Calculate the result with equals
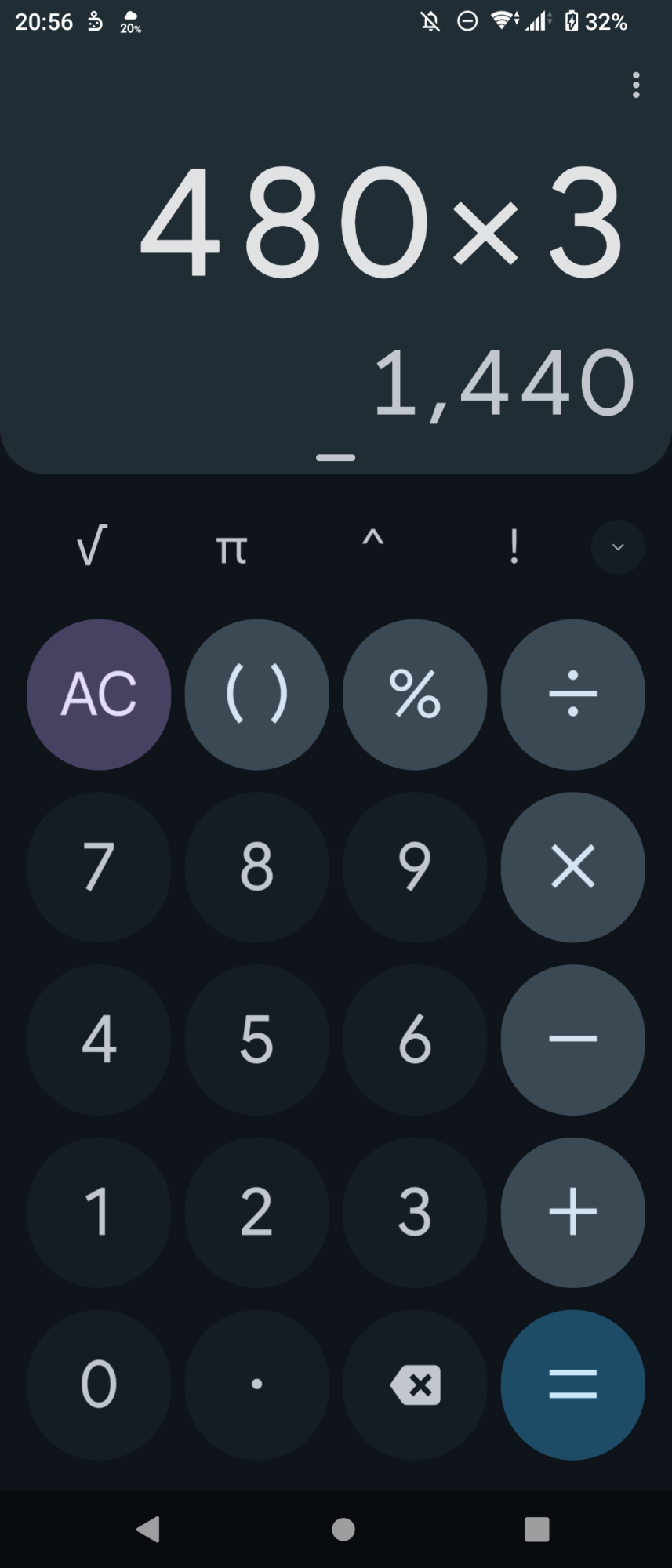672x1568 pixels. point(572,1385)
